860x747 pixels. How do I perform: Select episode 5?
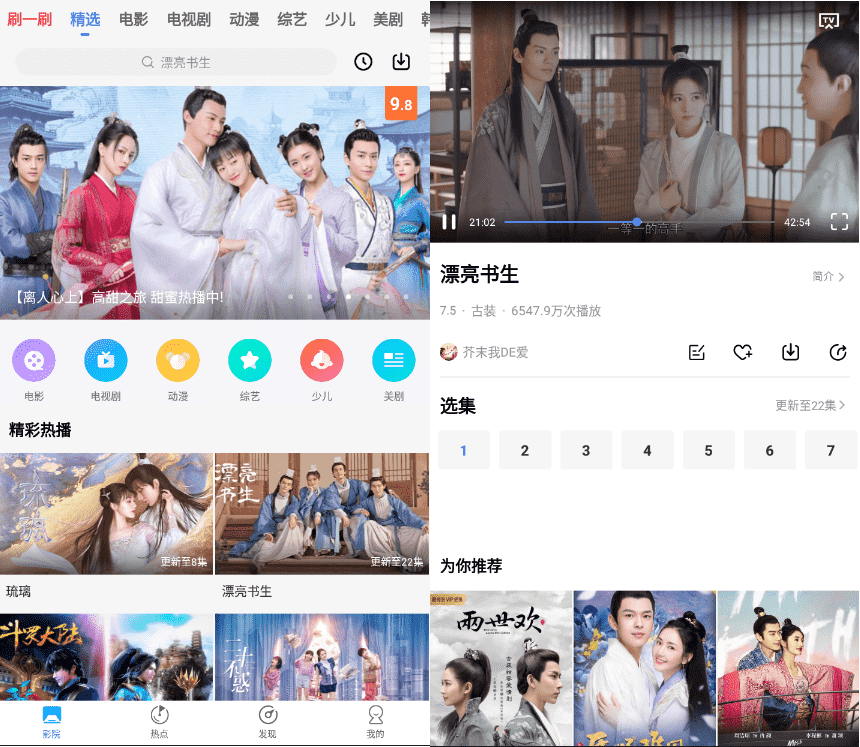708,451
